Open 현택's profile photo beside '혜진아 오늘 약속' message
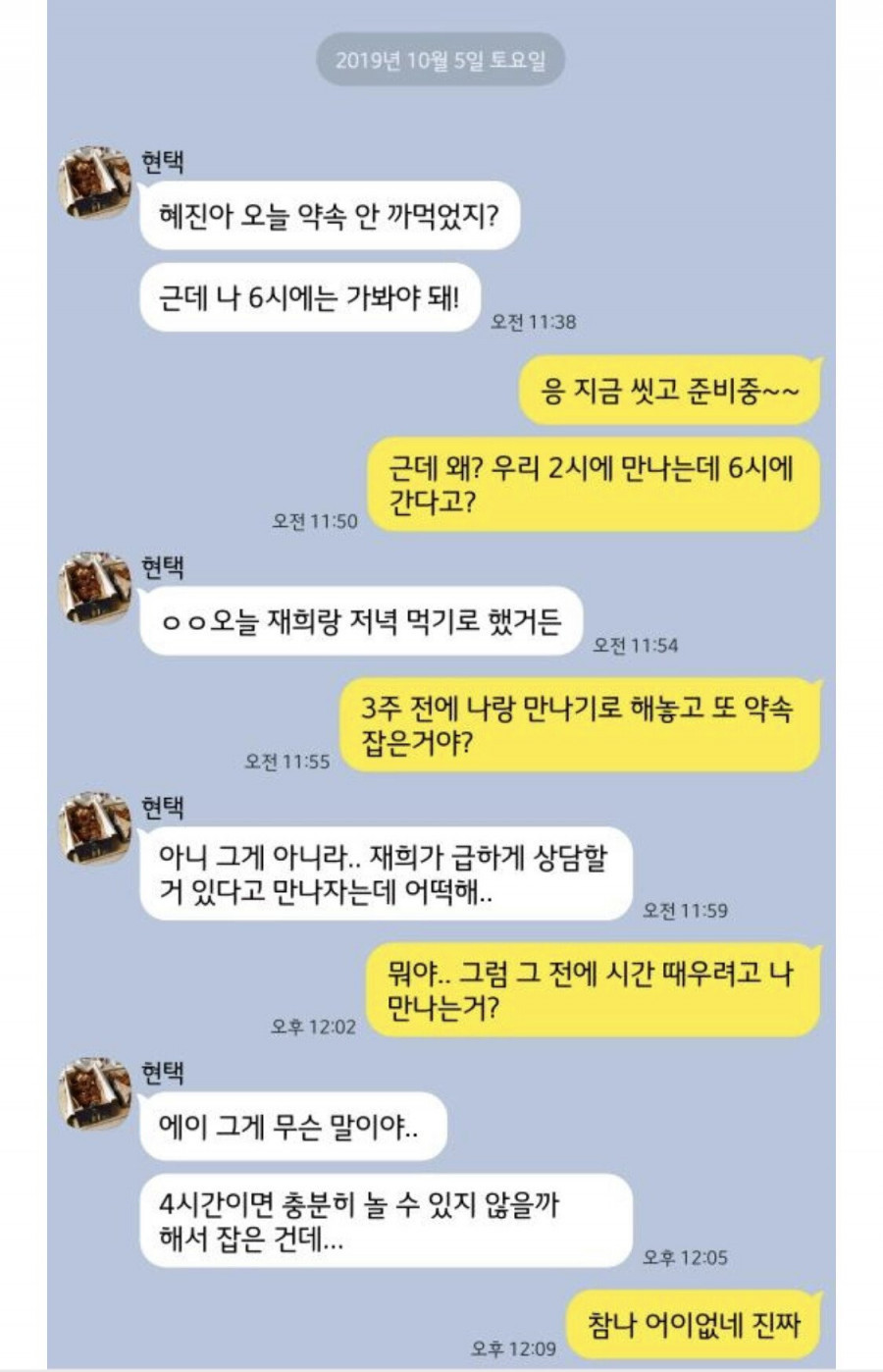 click(95, 183)
